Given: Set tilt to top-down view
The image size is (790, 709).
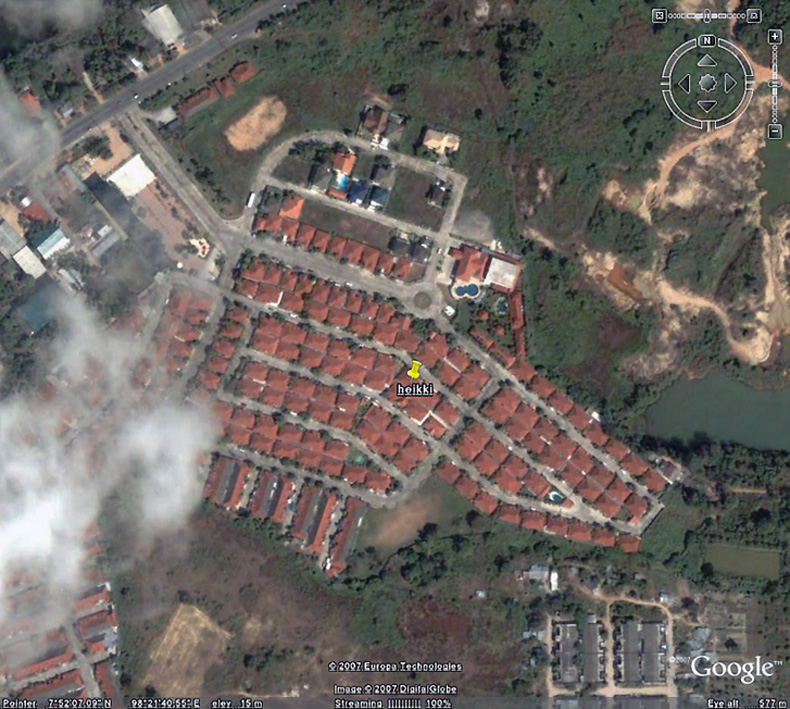Looking at the screenshot, I should tap(659, 16).
